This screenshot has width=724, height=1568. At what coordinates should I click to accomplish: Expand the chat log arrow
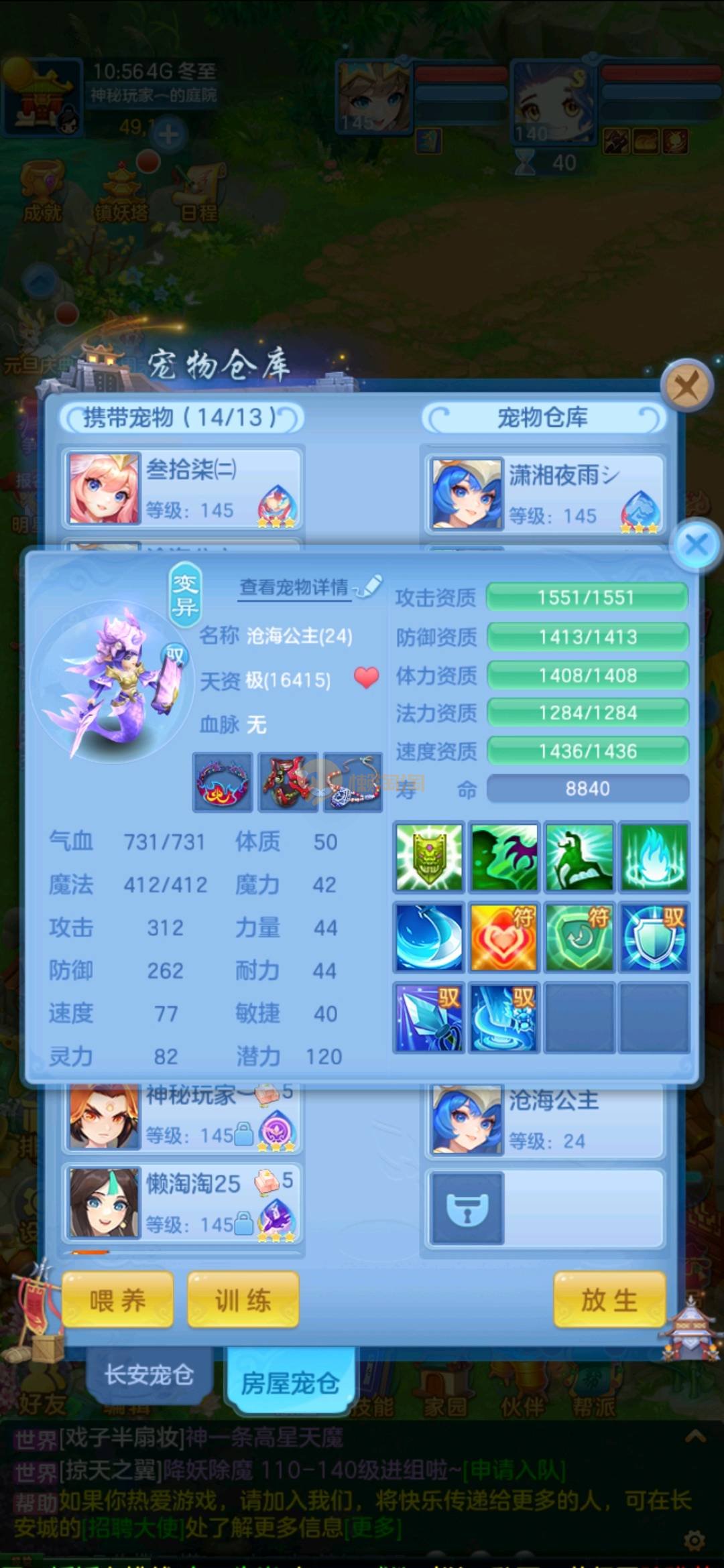tap(695, 1435)
